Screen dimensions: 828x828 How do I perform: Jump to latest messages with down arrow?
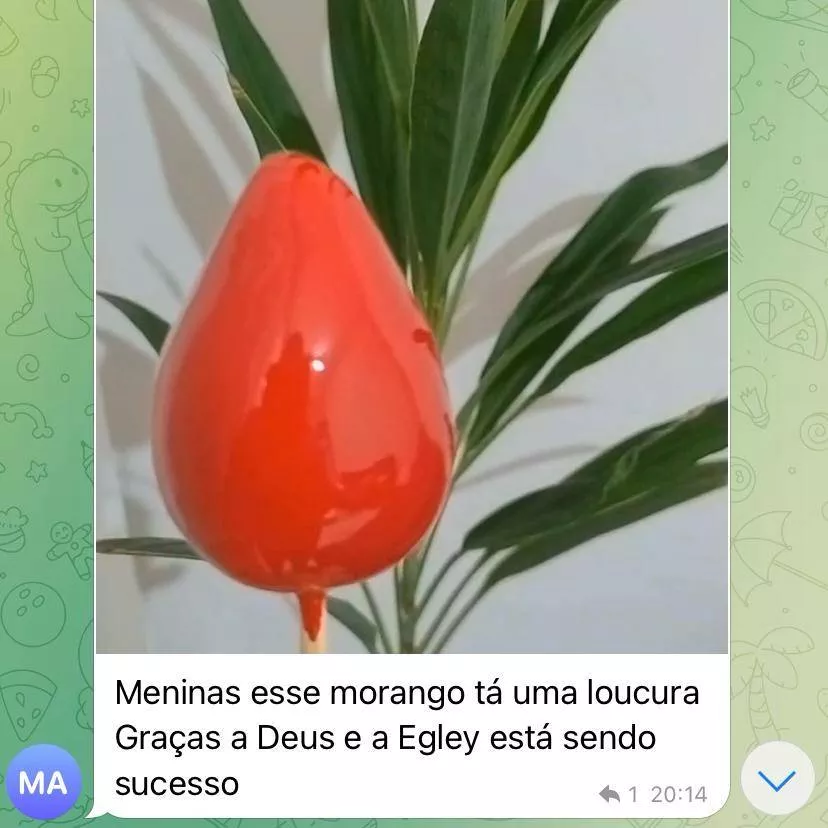pyautogui.click(x=777, y=780)
